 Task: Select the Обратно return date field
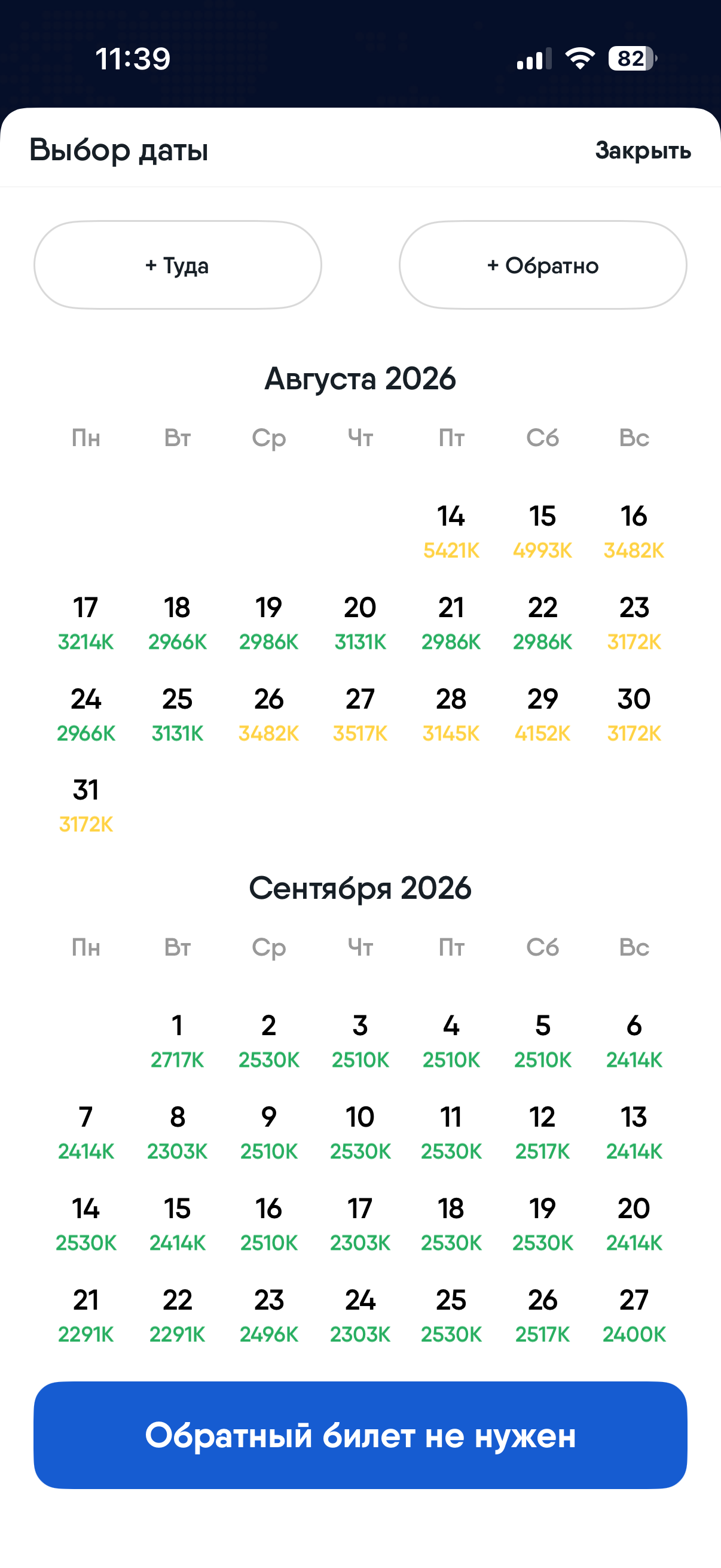point(543,265)
